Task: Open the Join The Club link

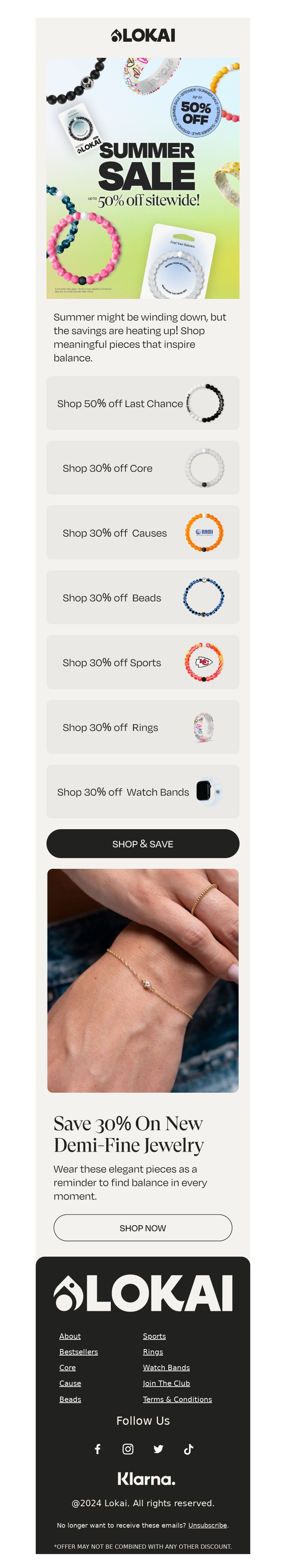Action: click(166, 1383)
